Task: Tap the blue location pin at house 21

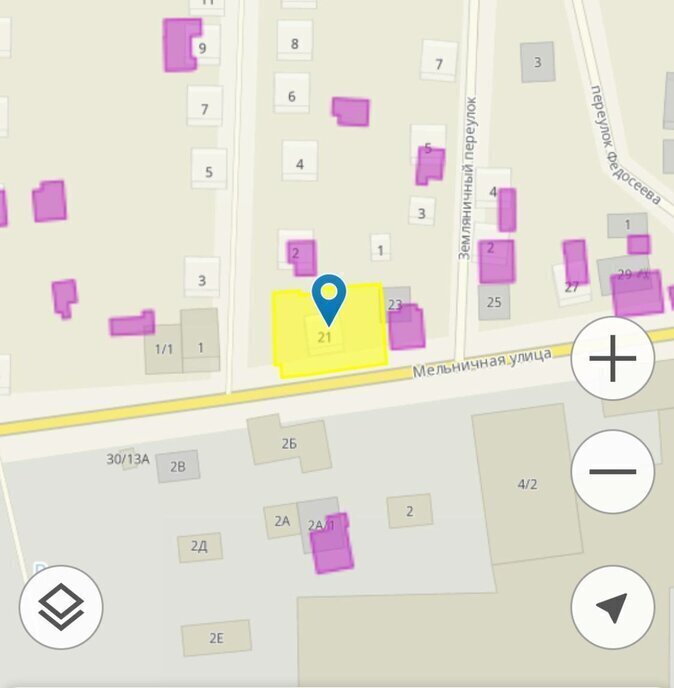Action: pyautogui.click(x=328, y=297)
